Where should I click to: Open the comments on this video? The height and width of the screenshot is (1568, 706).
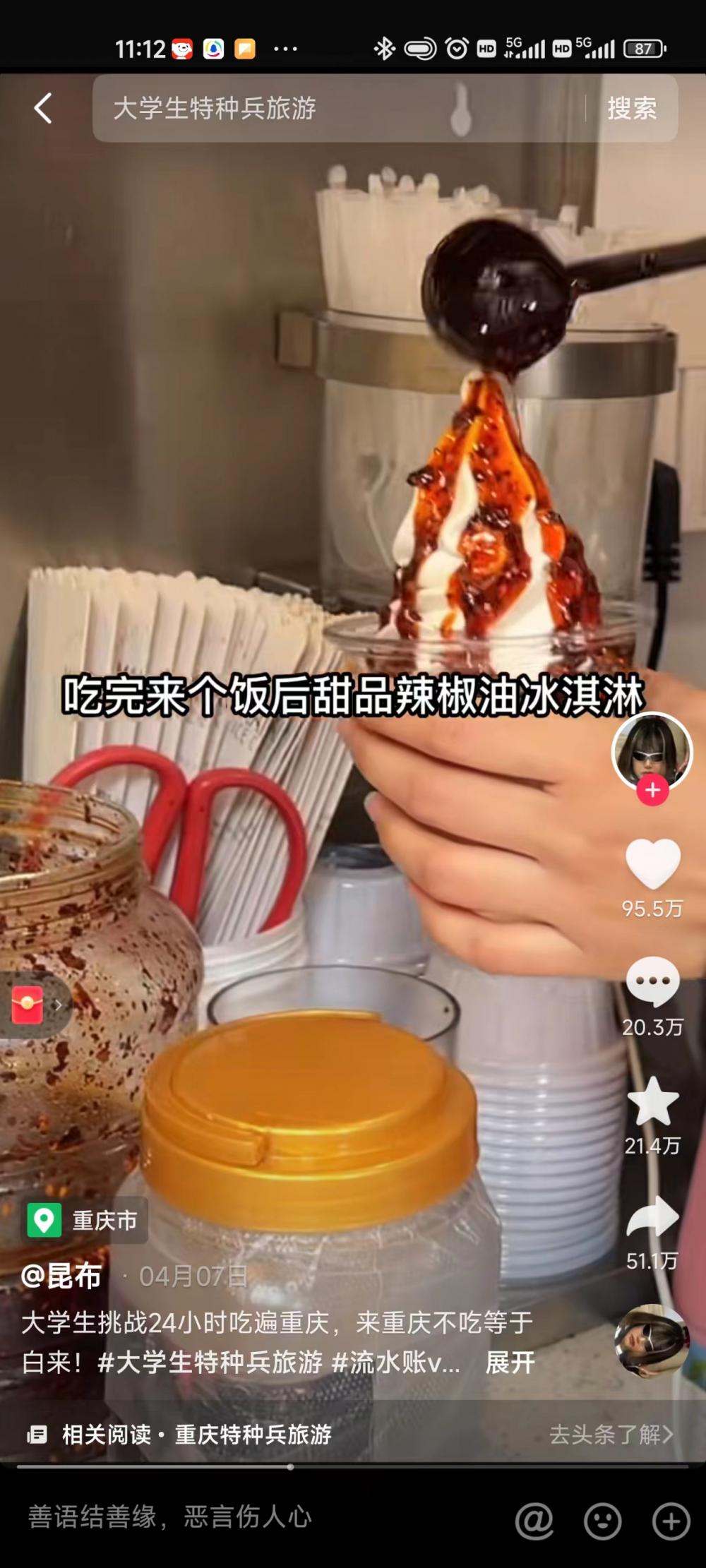652,982
